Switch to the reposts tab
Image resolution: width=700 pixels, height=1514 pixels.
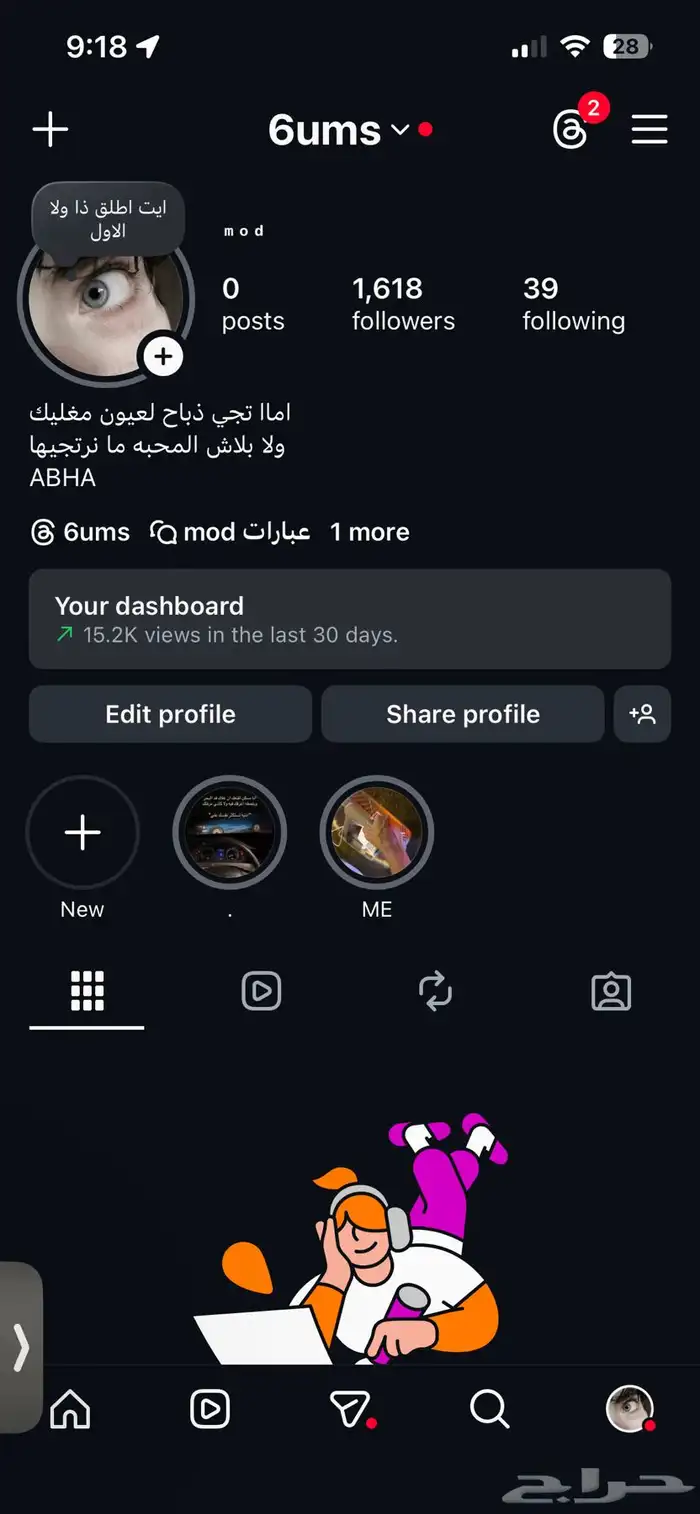[436, 991]
